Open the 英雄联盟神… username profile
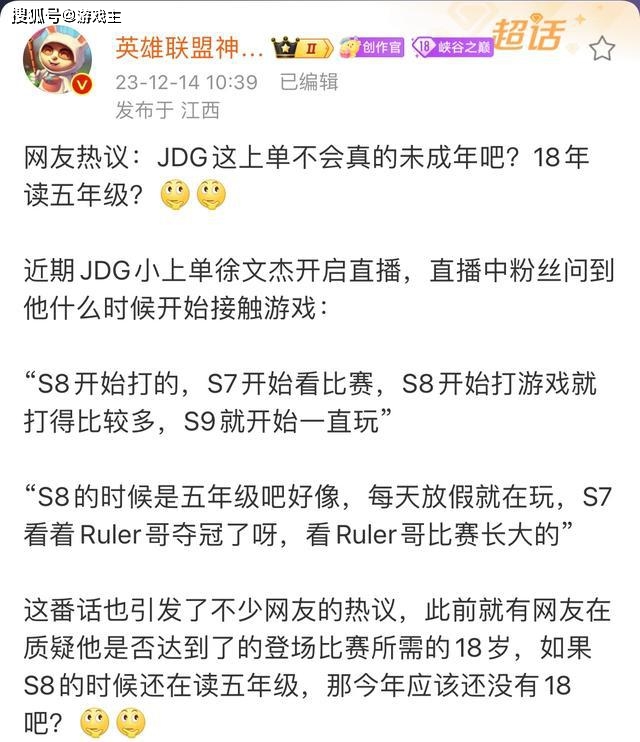Screen dimensions: 640x742 click(190, 47)
